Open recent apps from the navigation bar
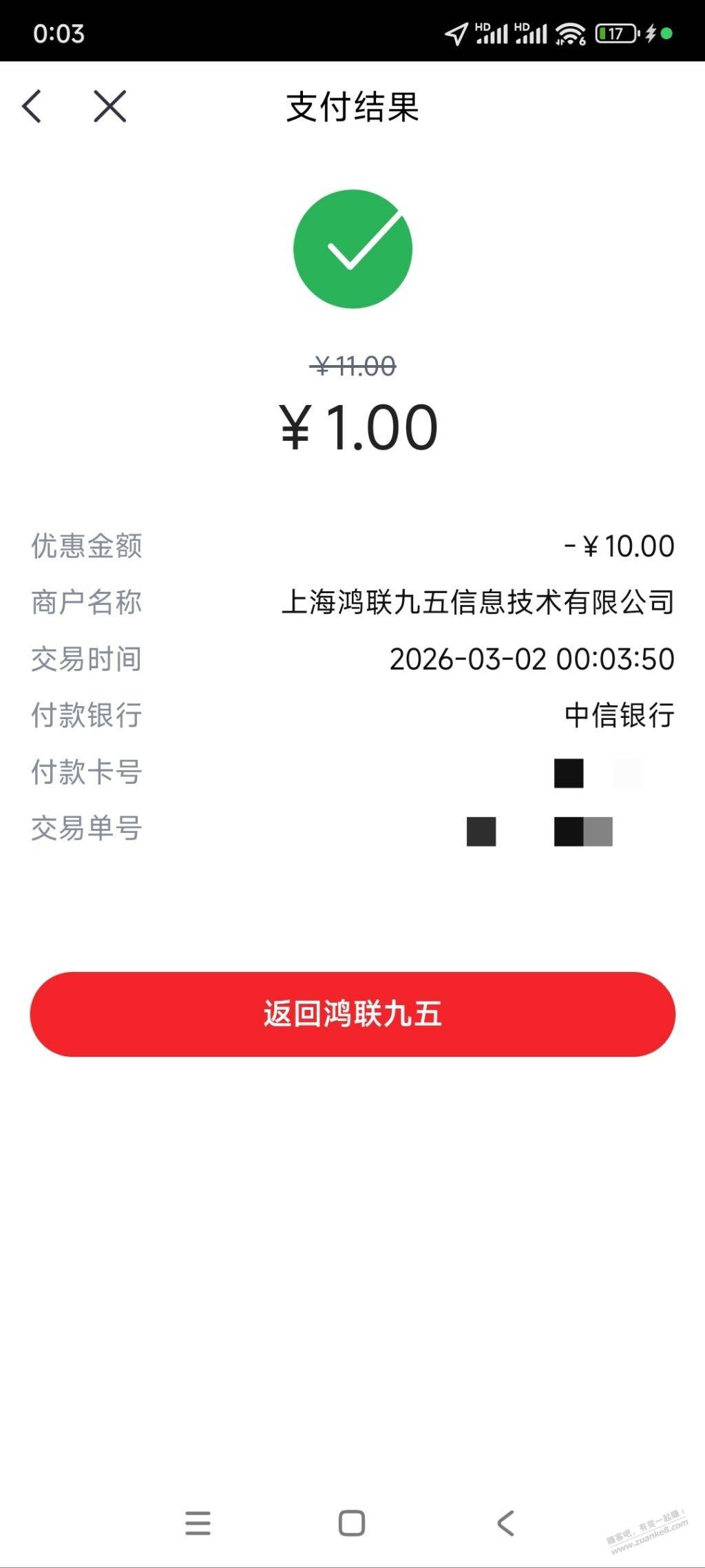705x1568 pixels. tap(198, 1523)
